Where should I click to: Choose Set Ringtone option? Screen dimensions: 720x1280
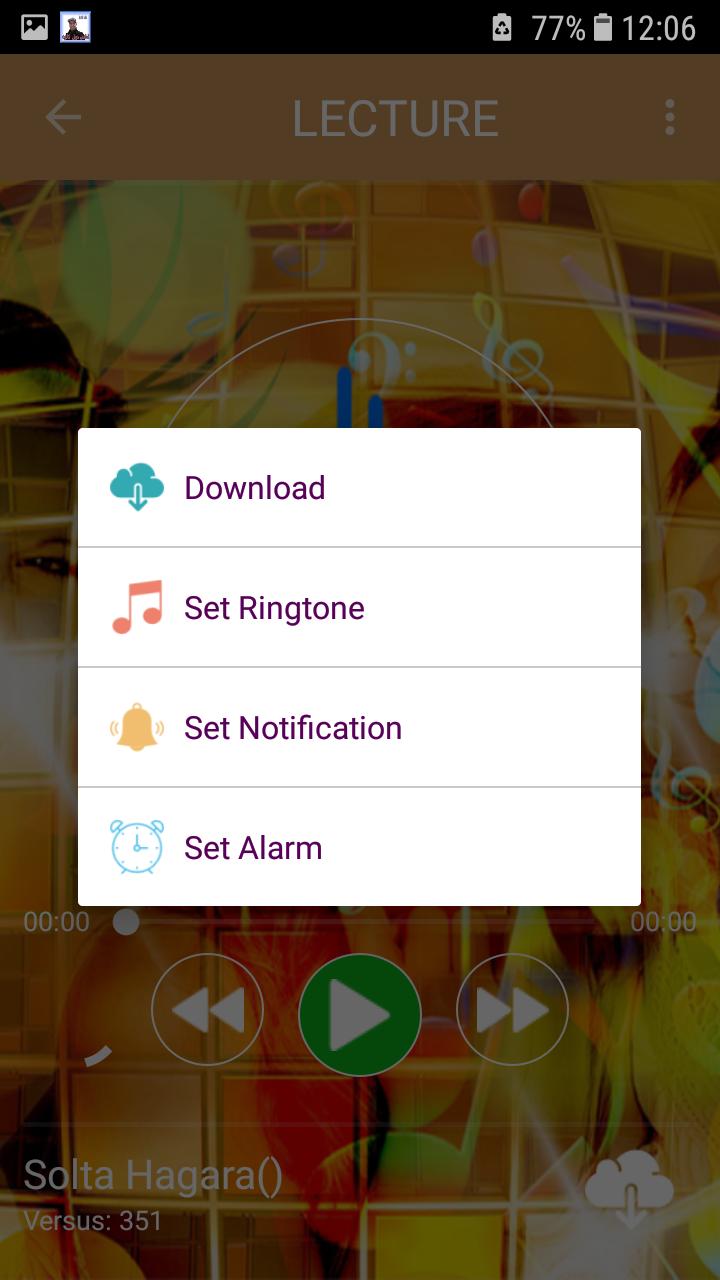pyautogui.click(x=358, y=608)
